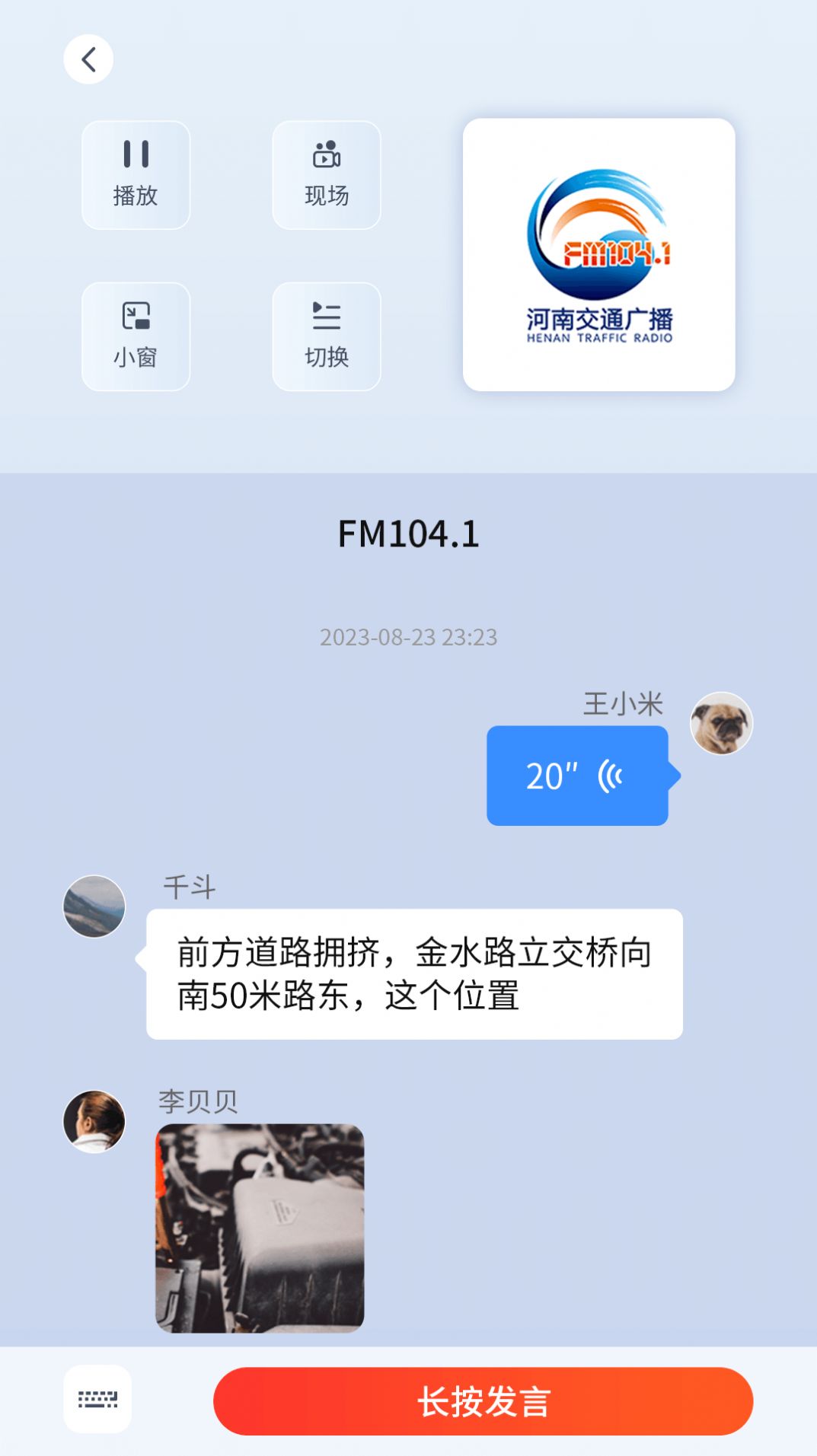This screenshot has width=817, height=1456.
Task: Pause the radio playback with 播放 button
Action: (x=136, y=175)
